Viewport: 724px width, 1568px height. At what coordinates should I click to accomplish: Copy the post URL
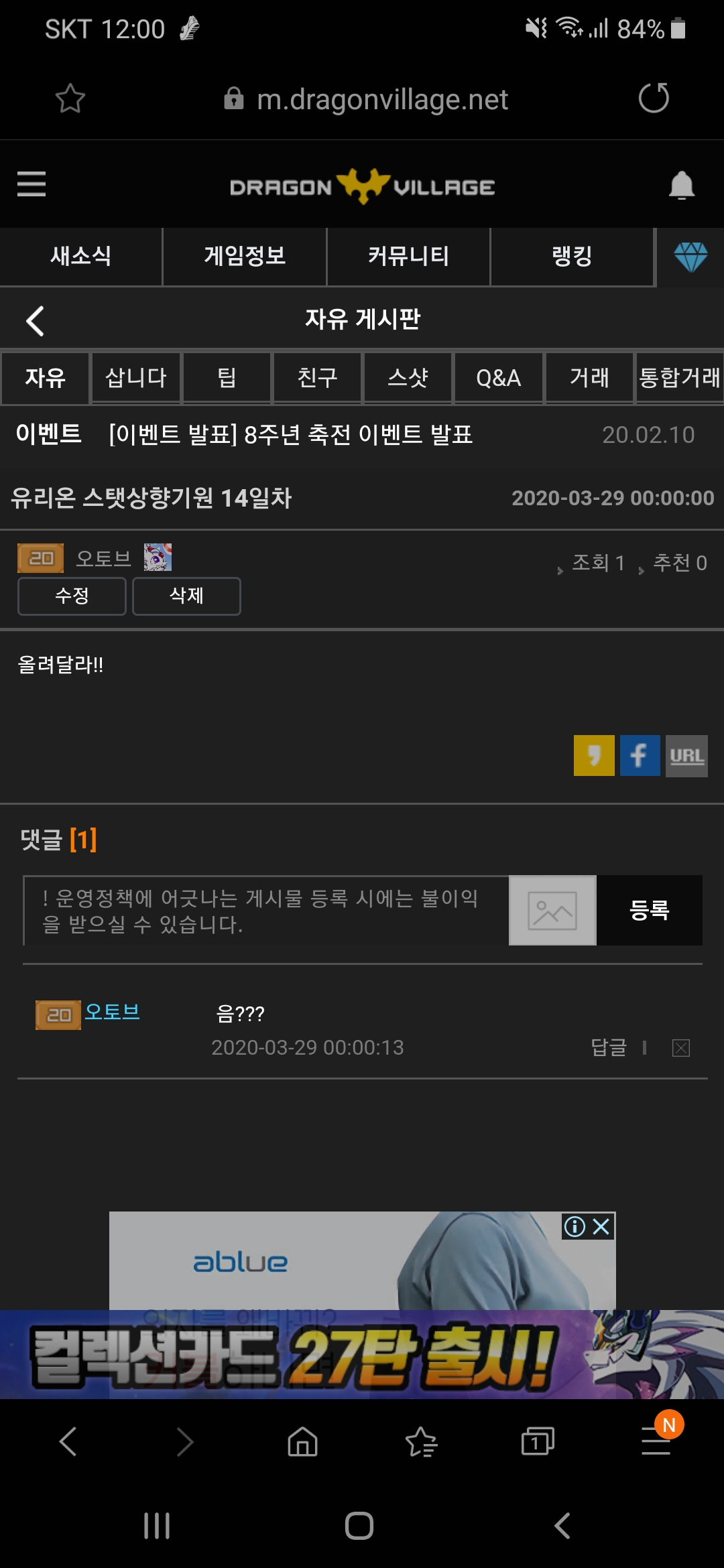tap(686, 755)
